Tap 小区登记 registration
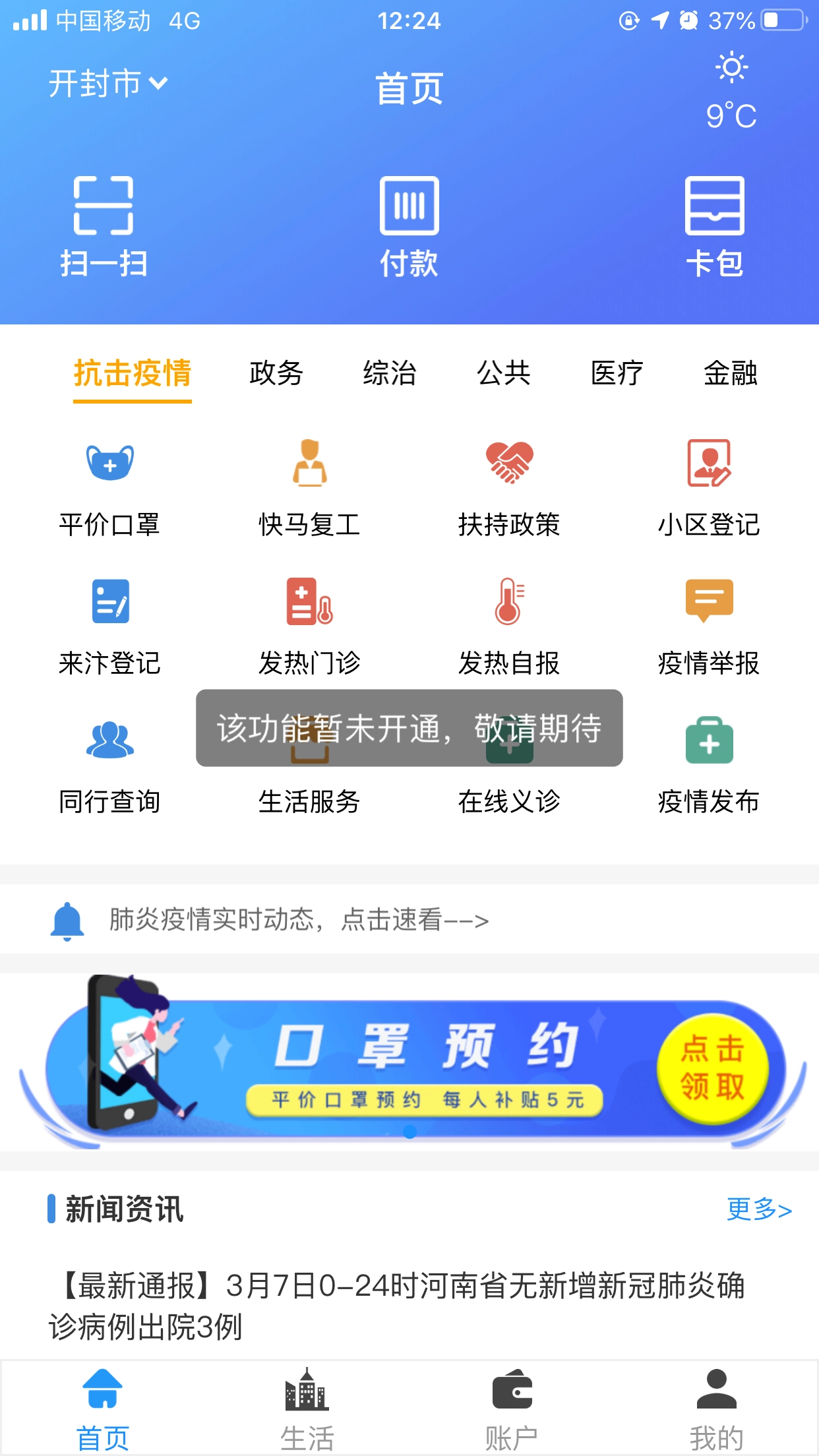This screenshot has width=819, height=1456. point(709,488)
